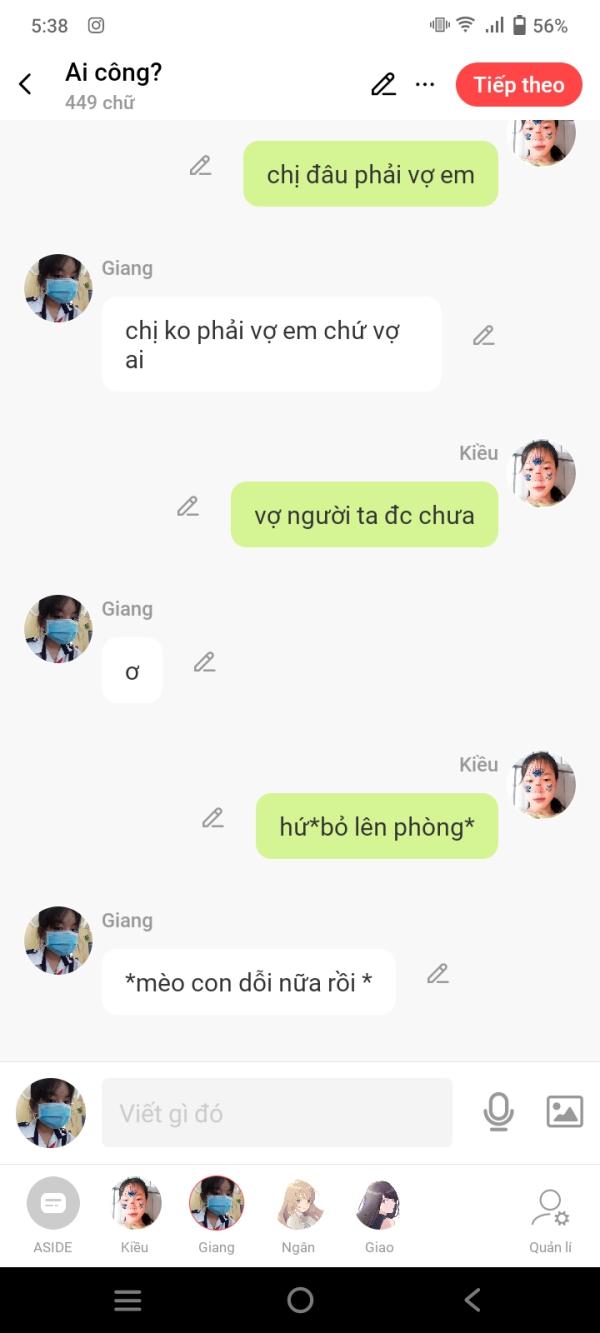The height and width of the screenshot is (1333, 600).
Task: Edit the message "hứ*bỏ lên phòng*"
Action: pos(213,819)
